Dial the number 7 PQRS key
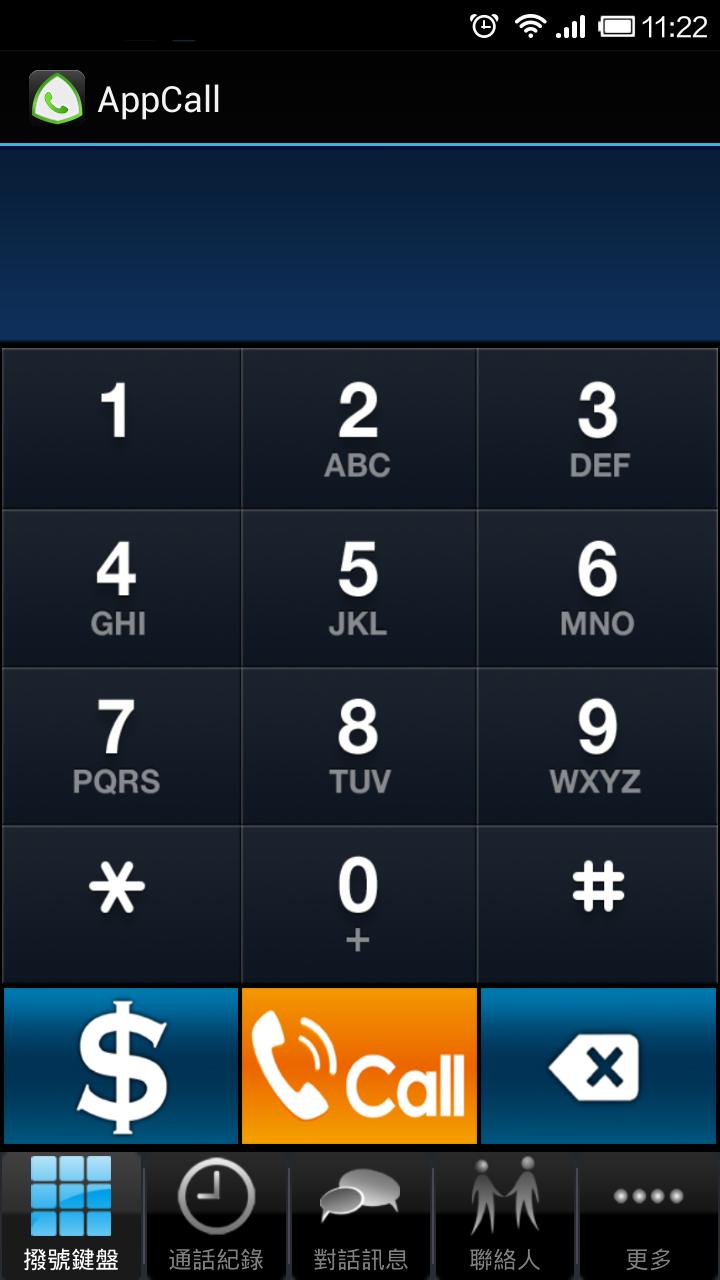 [x=119, y=746]
